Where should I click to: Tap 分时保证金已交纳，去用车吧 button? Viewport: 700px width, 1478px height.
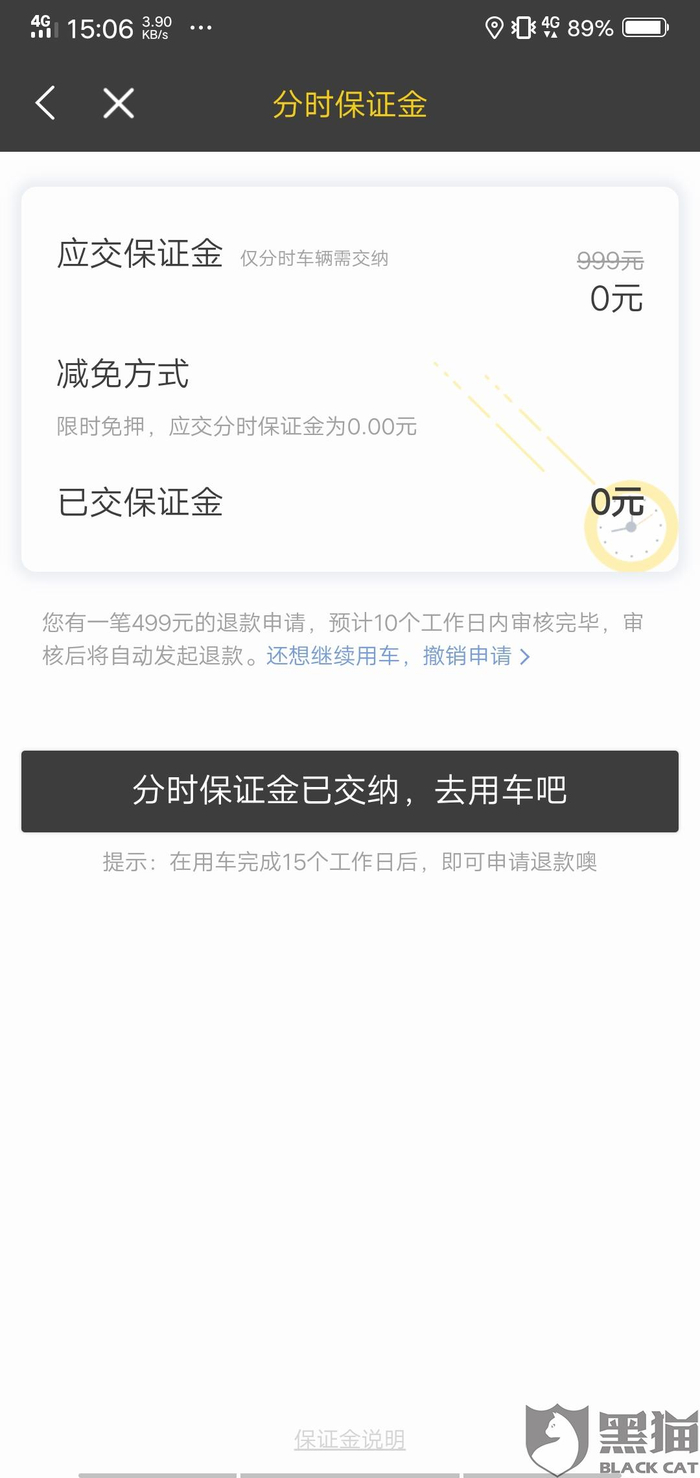(350, 791)
